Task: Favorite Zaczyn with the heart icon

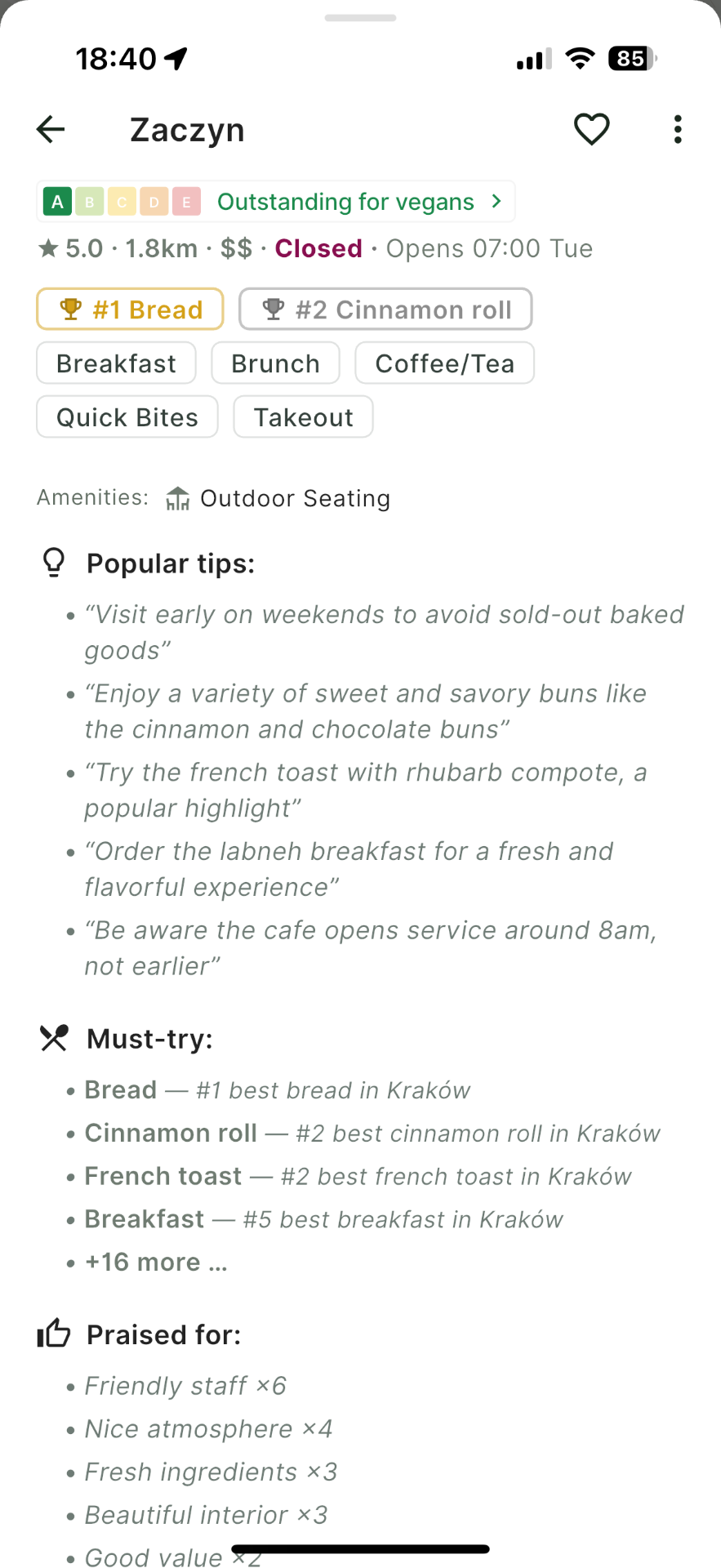Action: (x=591, y=129)
